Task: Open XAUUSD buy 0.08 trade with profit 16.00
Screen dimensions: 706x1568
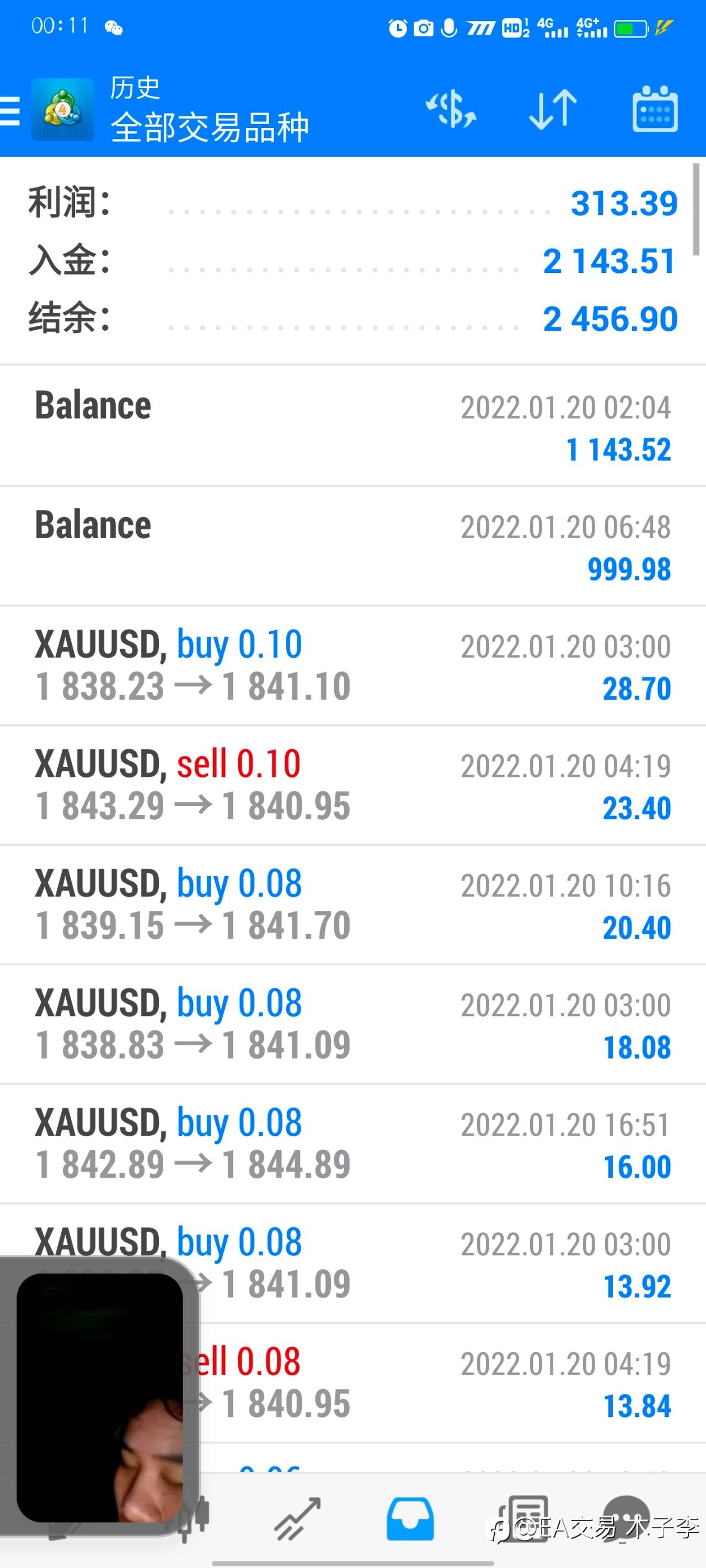Action: pyautogui.click(x=352, y=1143)
